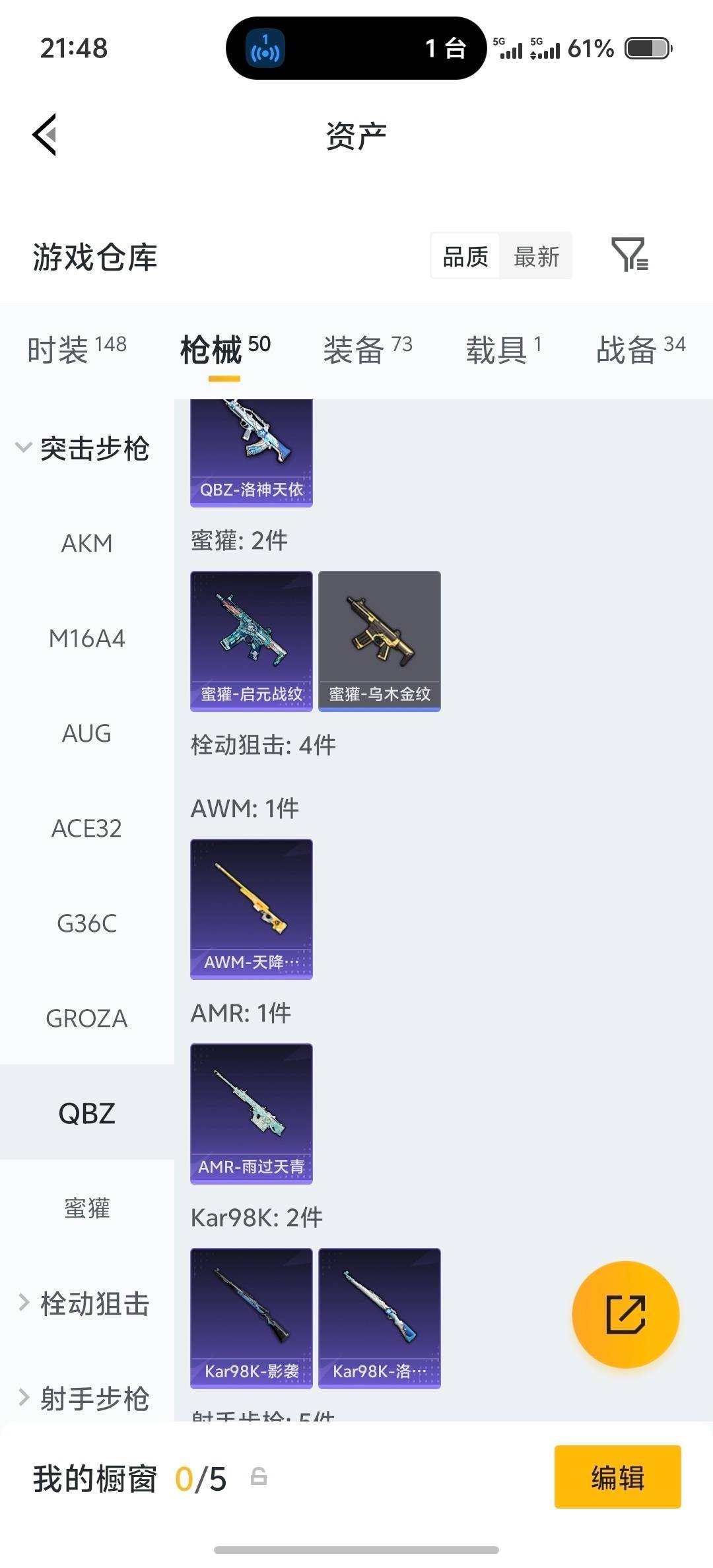Select QBZ in the weapon sidebar
713x1568 pixels.
(87, 1112)
